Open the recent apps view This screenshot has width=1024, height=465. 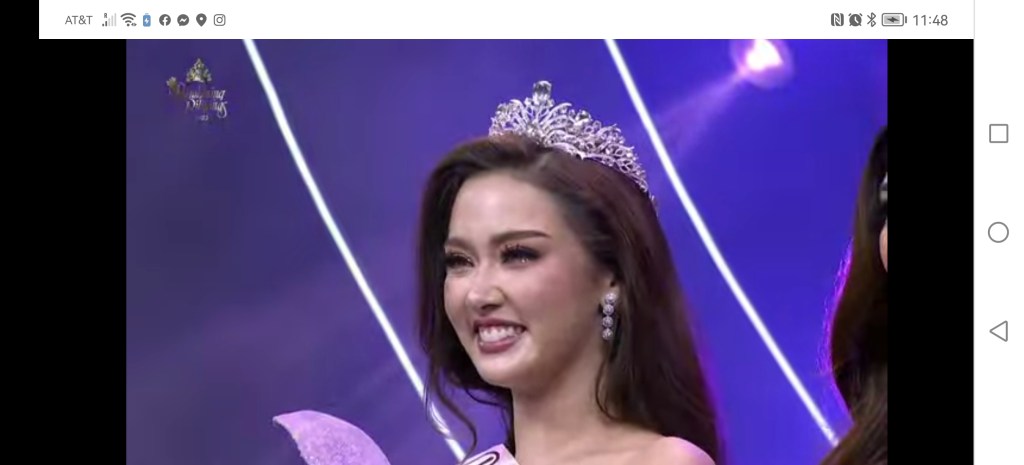click(x=998, y=134)
